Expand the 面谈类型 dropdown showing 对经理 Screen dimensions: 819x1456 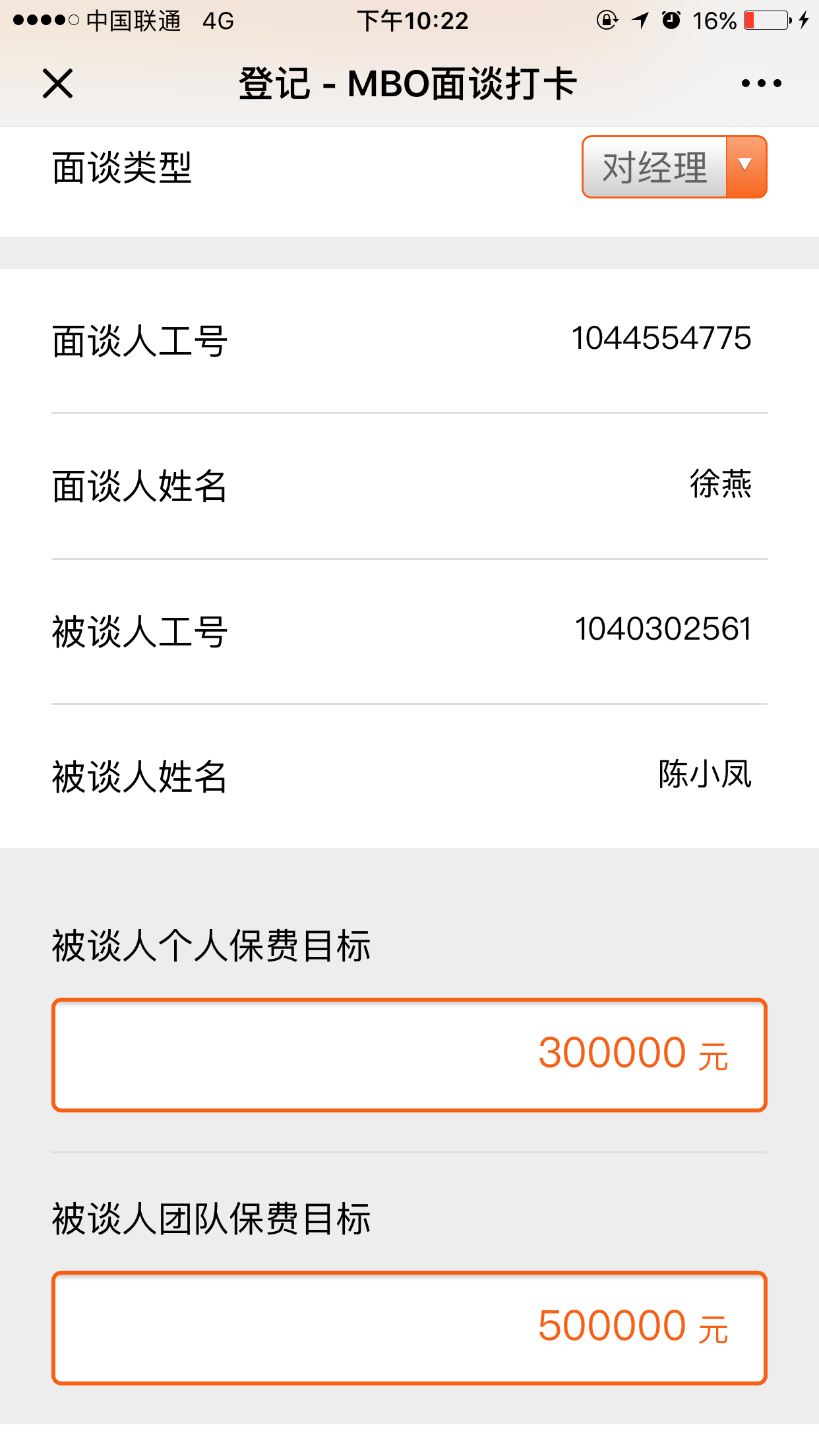tap(674, 167)
